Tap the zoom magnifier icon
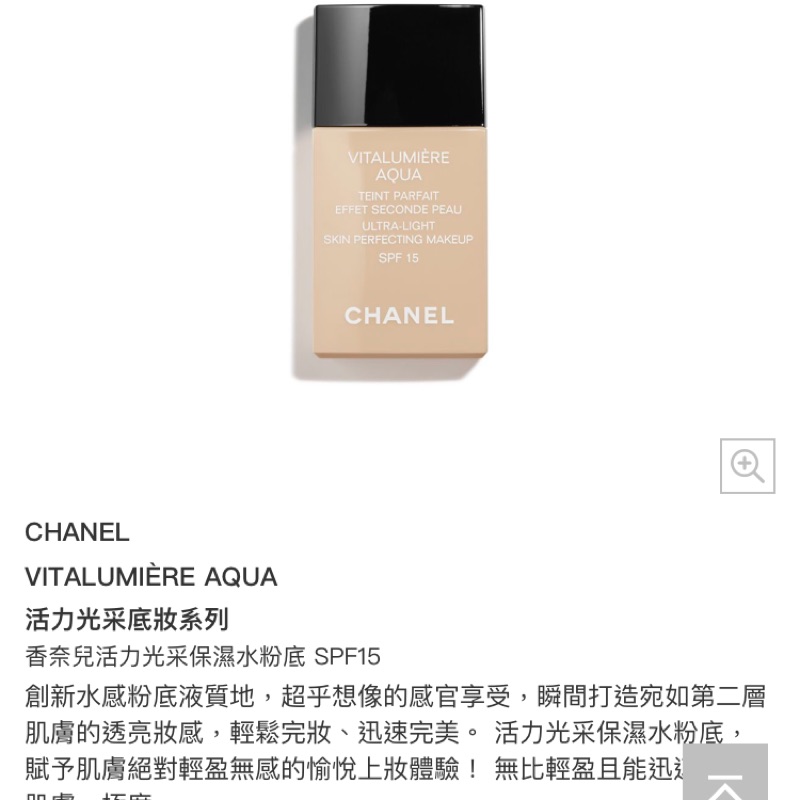Screen dimensions: 800x800 747,466
